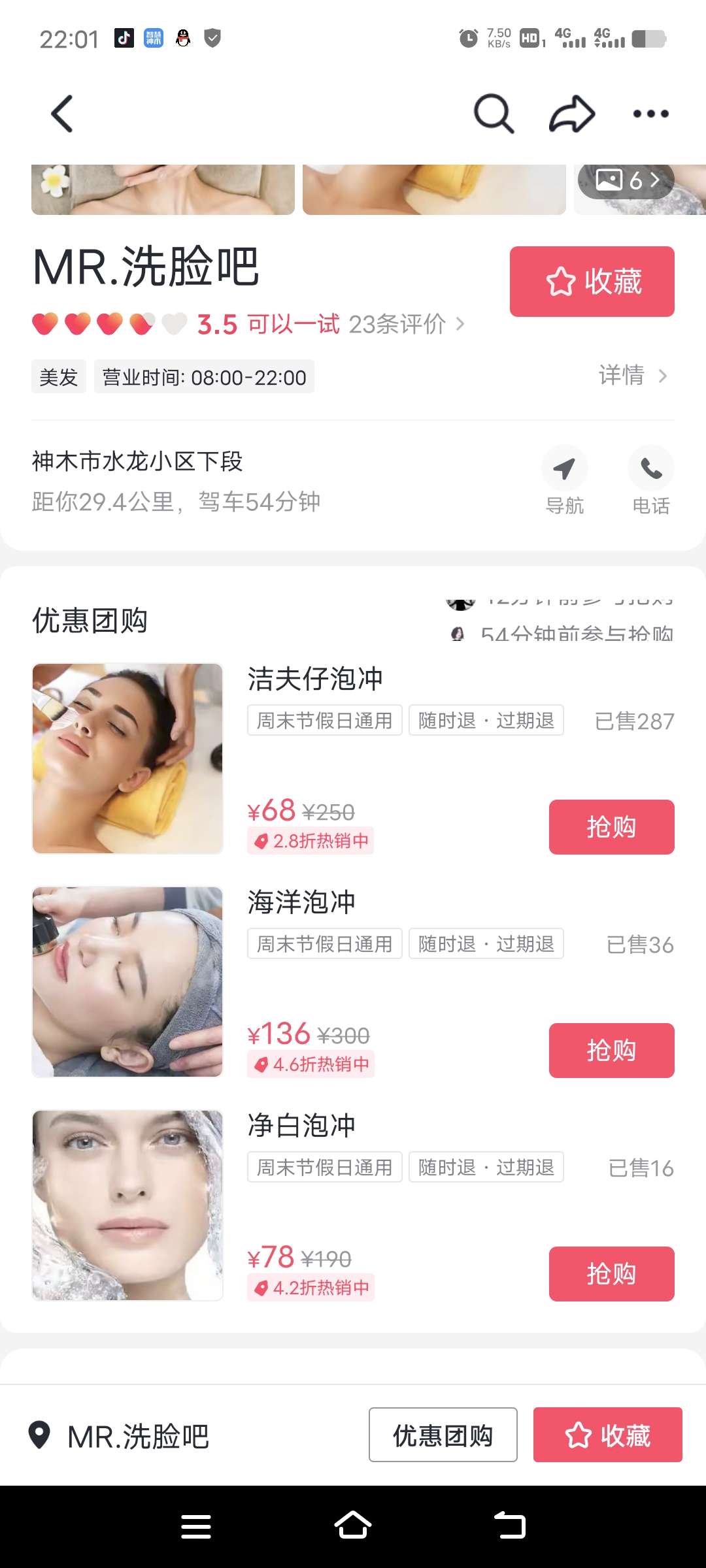Open the 洁夫仔泡冲 deal
Image resolution: width=706 pixels, height=1568 pixels.
pos(315,679)
